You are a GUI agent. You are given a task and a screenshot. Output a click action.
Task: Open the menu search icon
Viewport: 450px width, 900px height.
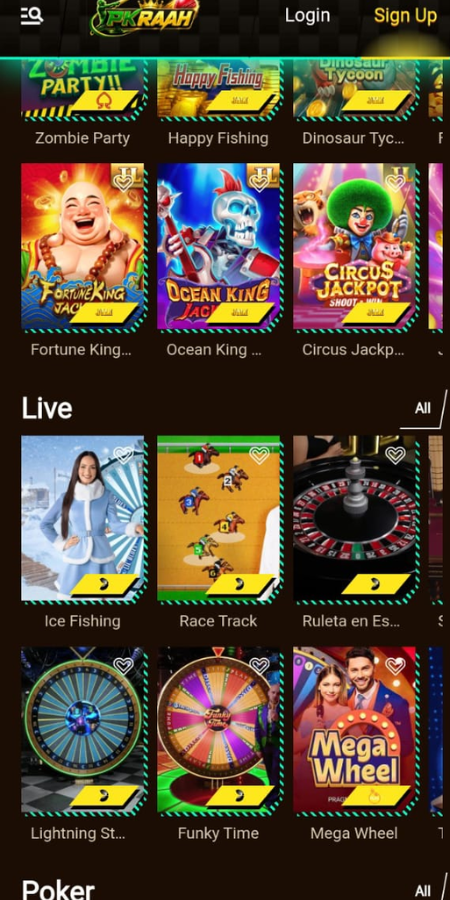coord(32,15)
